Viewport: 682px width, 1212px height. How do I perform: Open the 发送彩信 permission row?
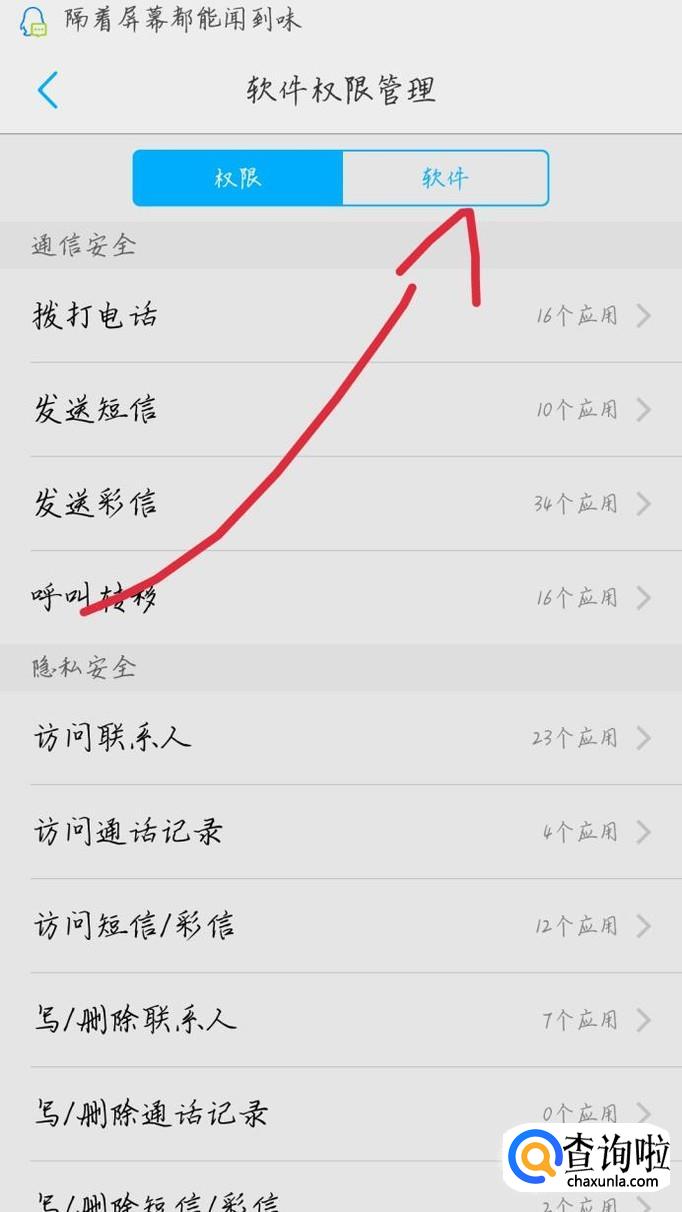click(341, 504)
